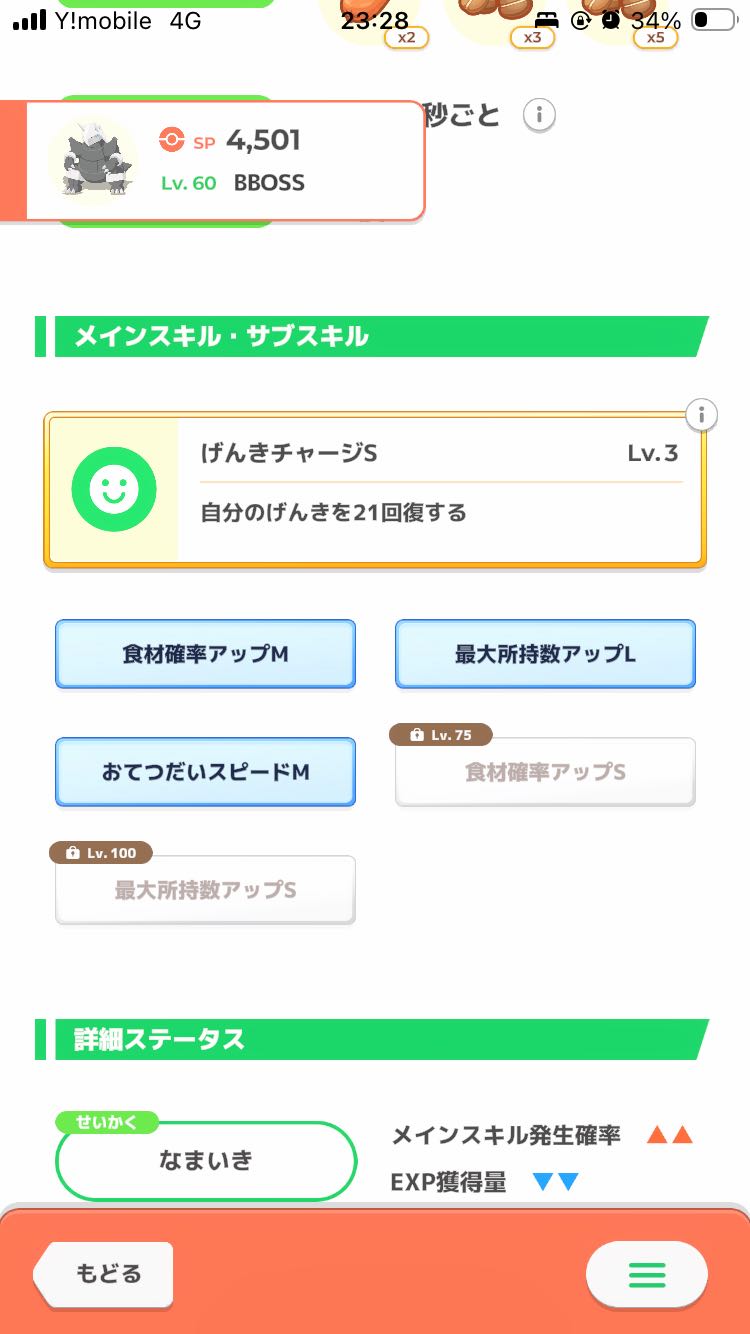
Task: View locked 最大所持数アップS skill at Lv. 100
Action: (x=205, y=890)
